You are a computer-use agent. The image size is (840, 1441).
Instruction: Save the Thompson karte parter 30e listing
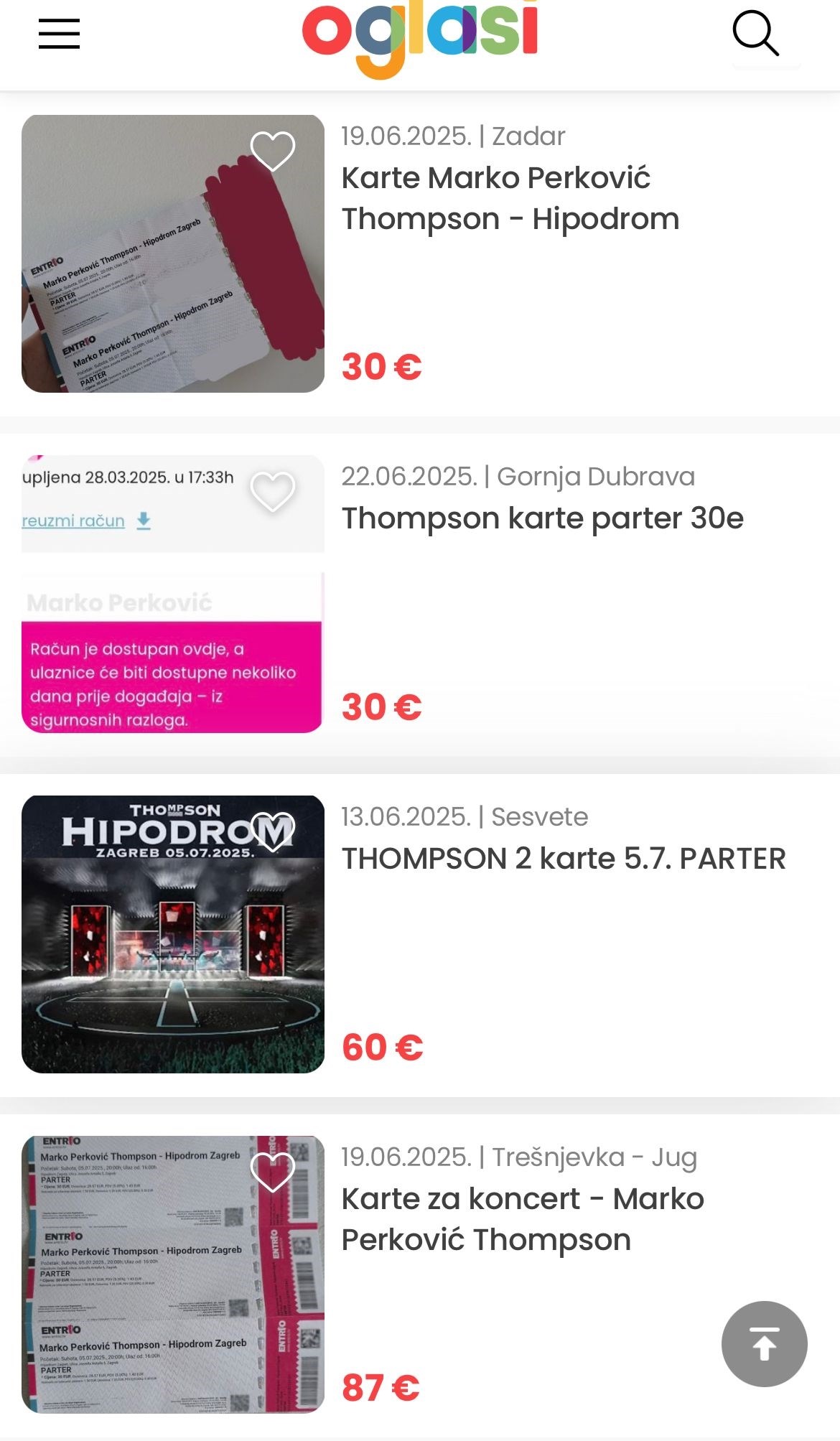point(273,492)
